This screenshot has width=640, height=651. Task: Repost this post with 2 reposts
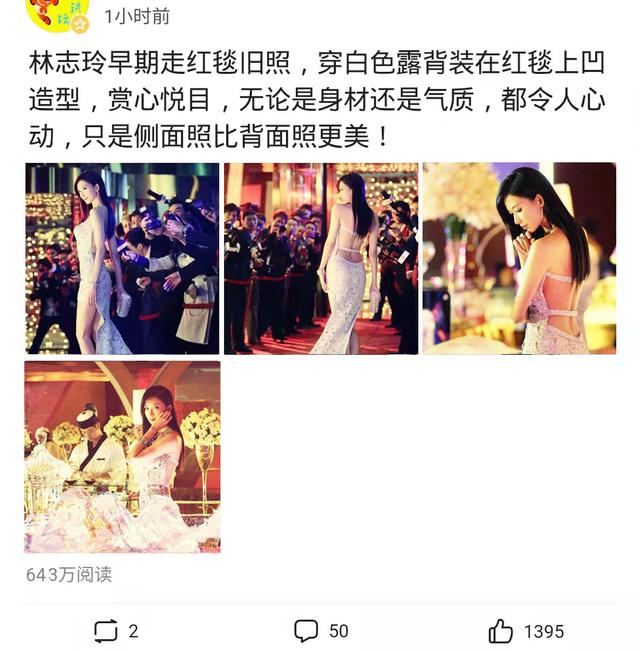pos(116,630)
